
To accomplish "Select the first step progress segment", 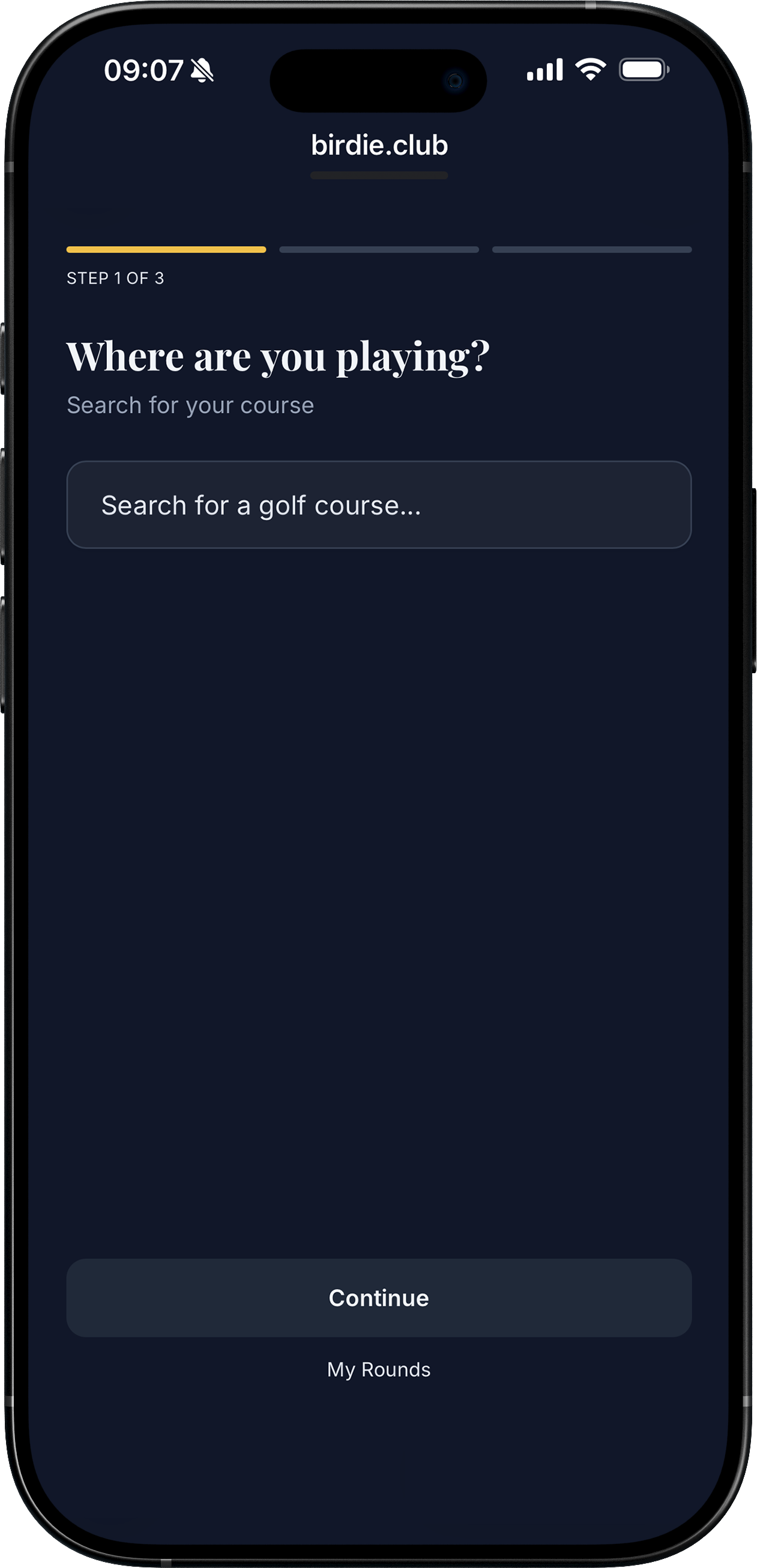I will (167, 249).
